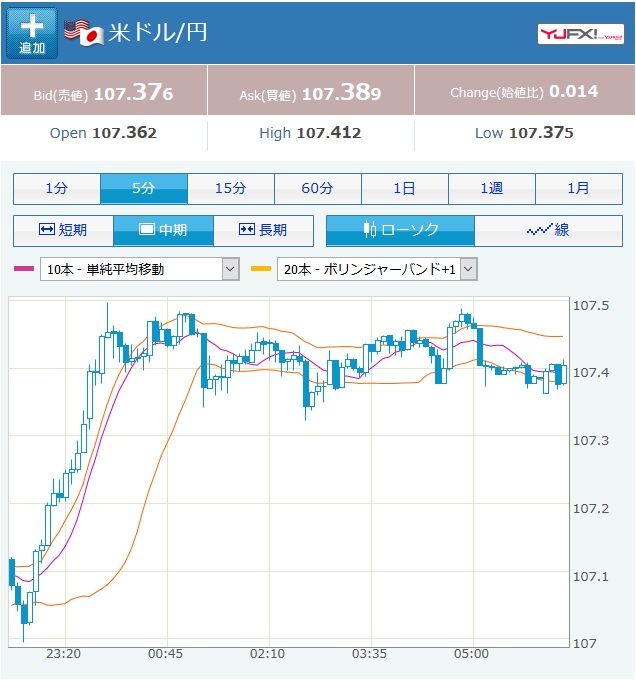Select the 1週 timeframe
The height and width of the screenshot is (683, 636).
click(x=492, y=188)
